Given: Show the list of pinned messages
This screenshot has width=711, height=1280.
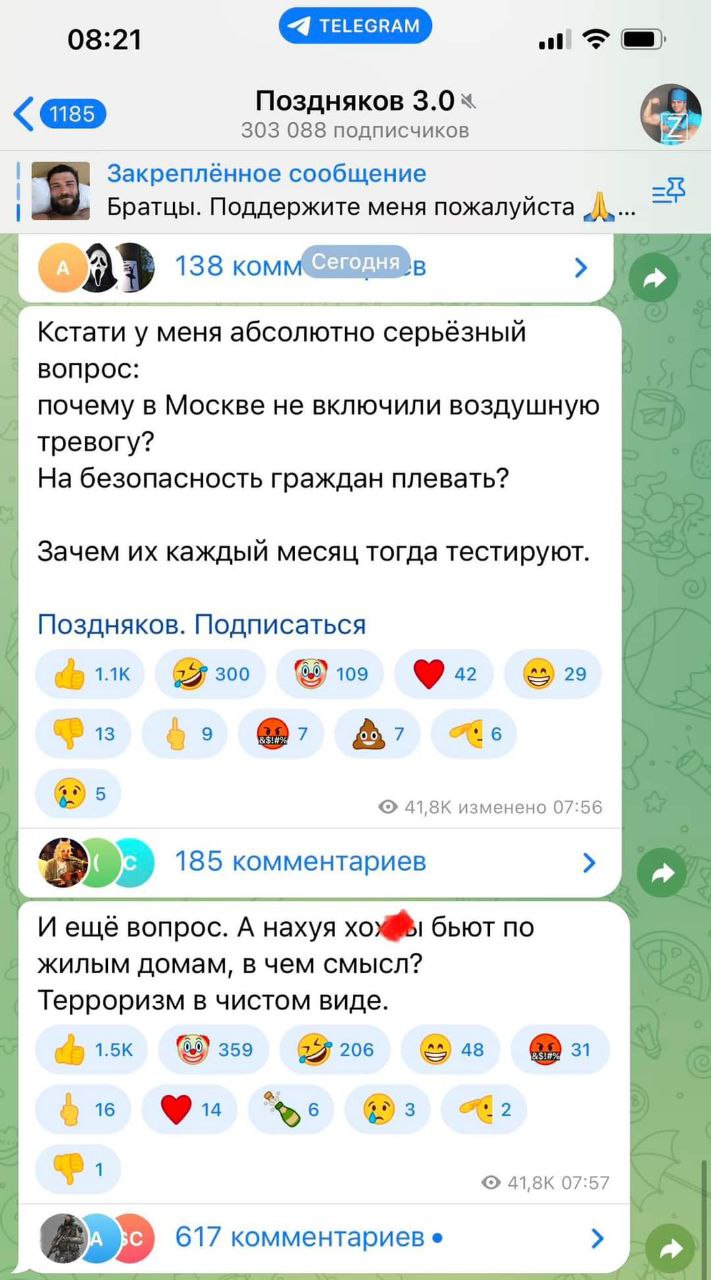Looking at the screenshot, I should pos(667,191).
